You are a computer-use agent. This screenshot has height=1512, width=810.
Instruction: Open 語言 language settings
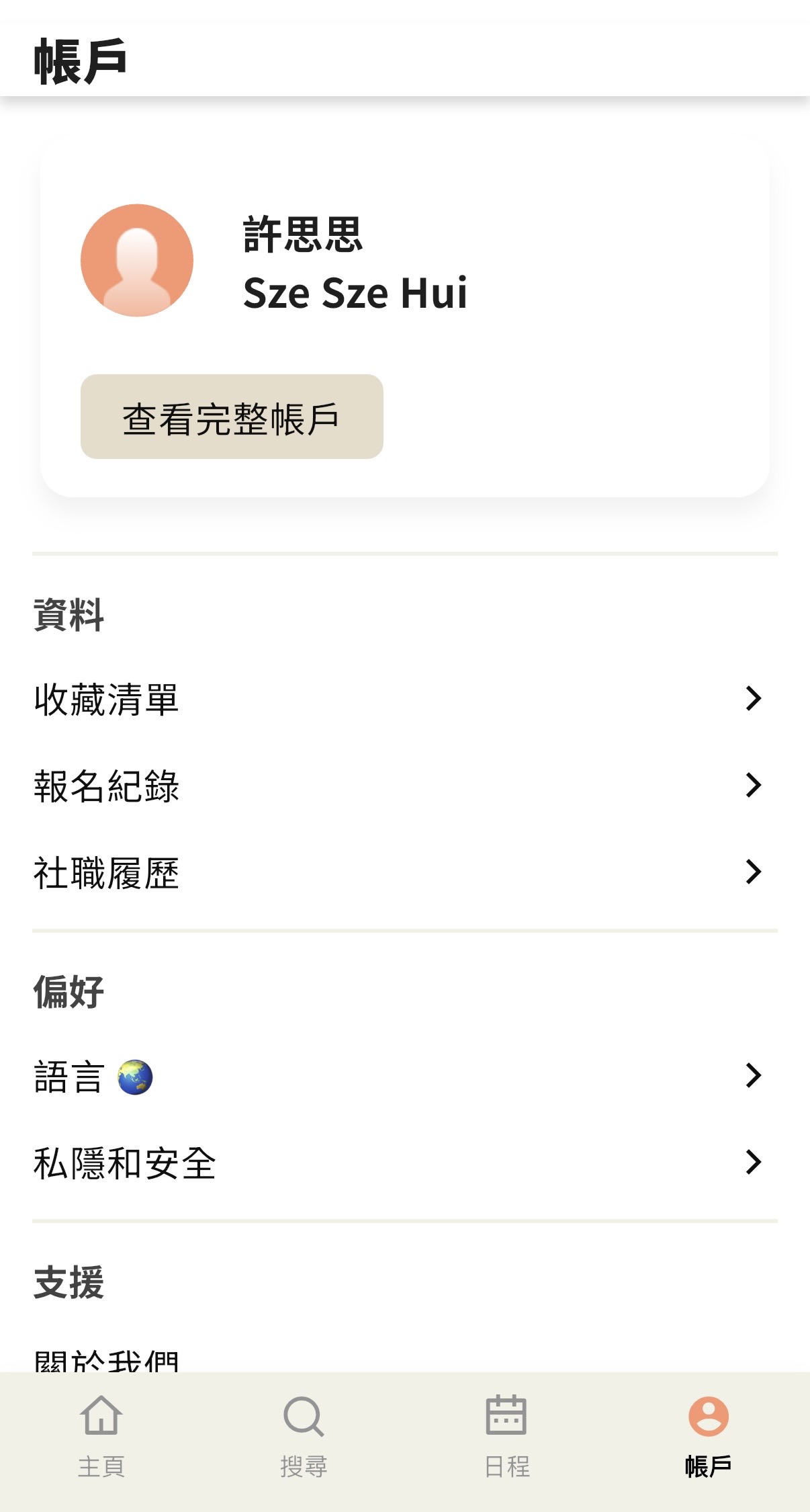(x=403, y=1076)
